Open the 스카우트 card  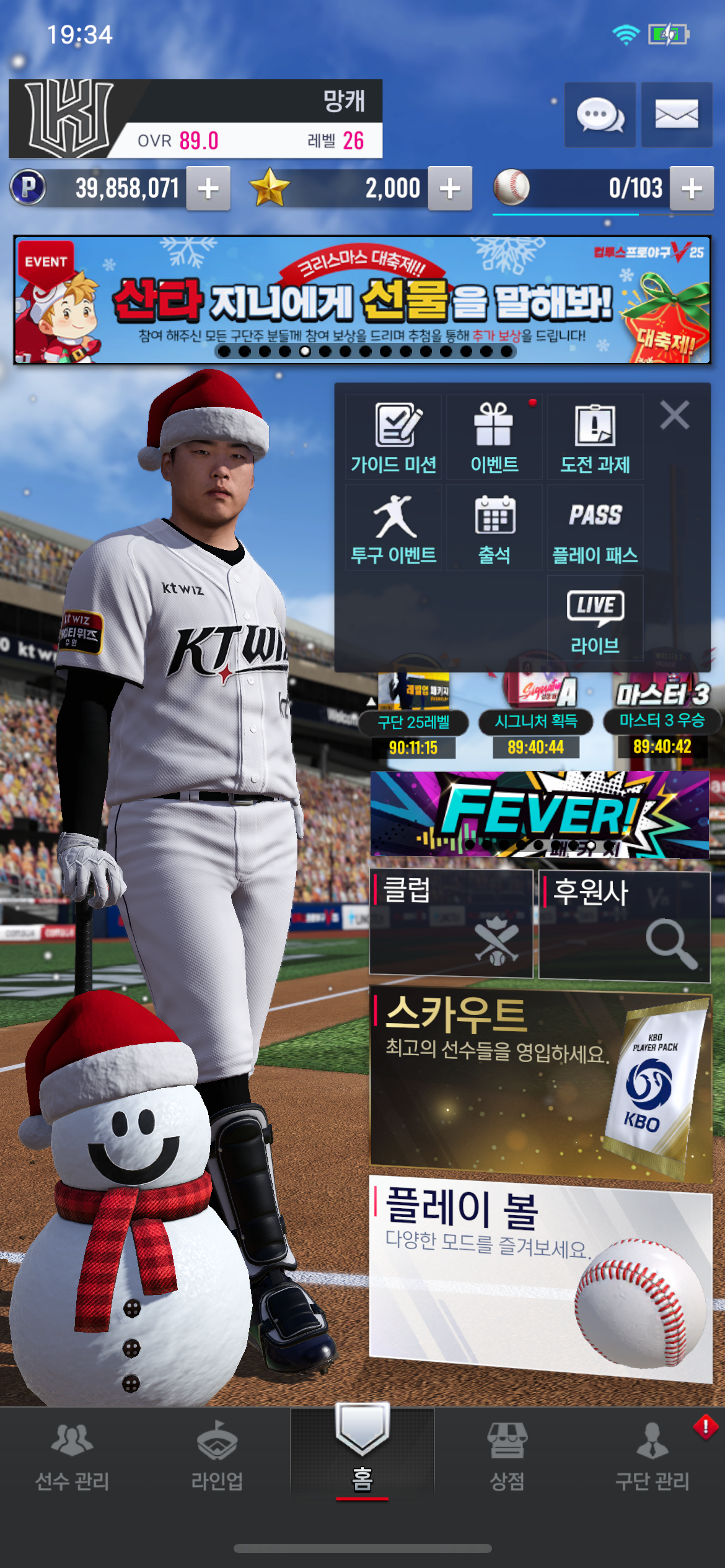click(x=539, y=1085)
